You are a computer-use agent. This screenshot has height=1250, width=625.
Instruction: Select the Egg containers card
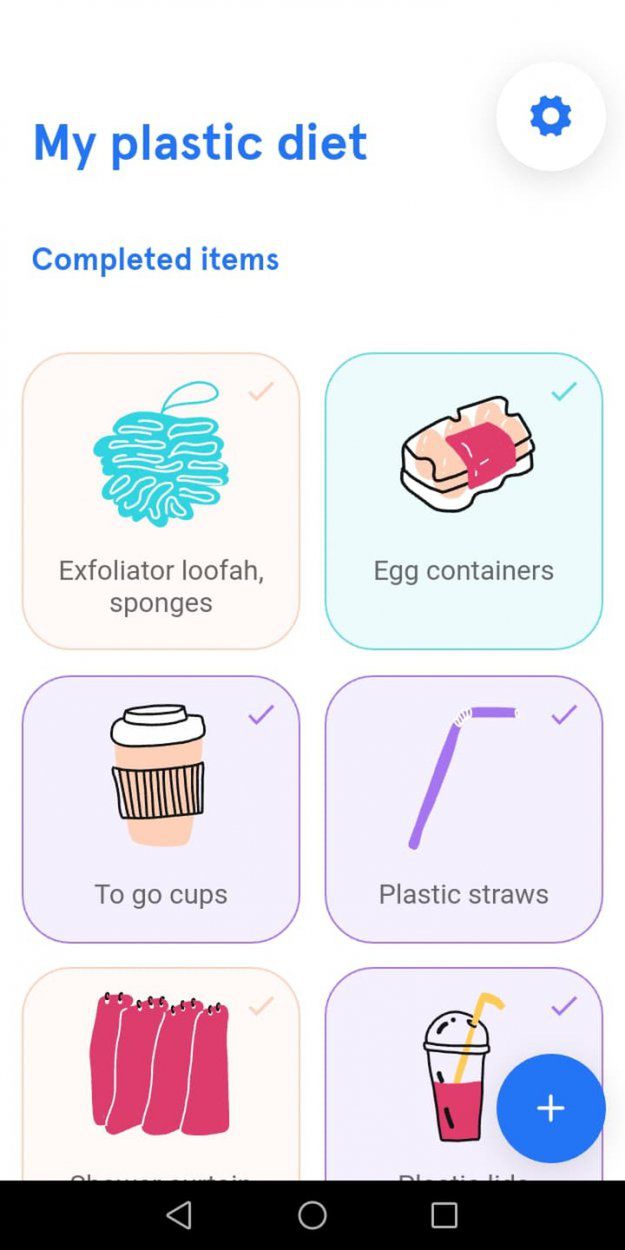coord(463,500)
